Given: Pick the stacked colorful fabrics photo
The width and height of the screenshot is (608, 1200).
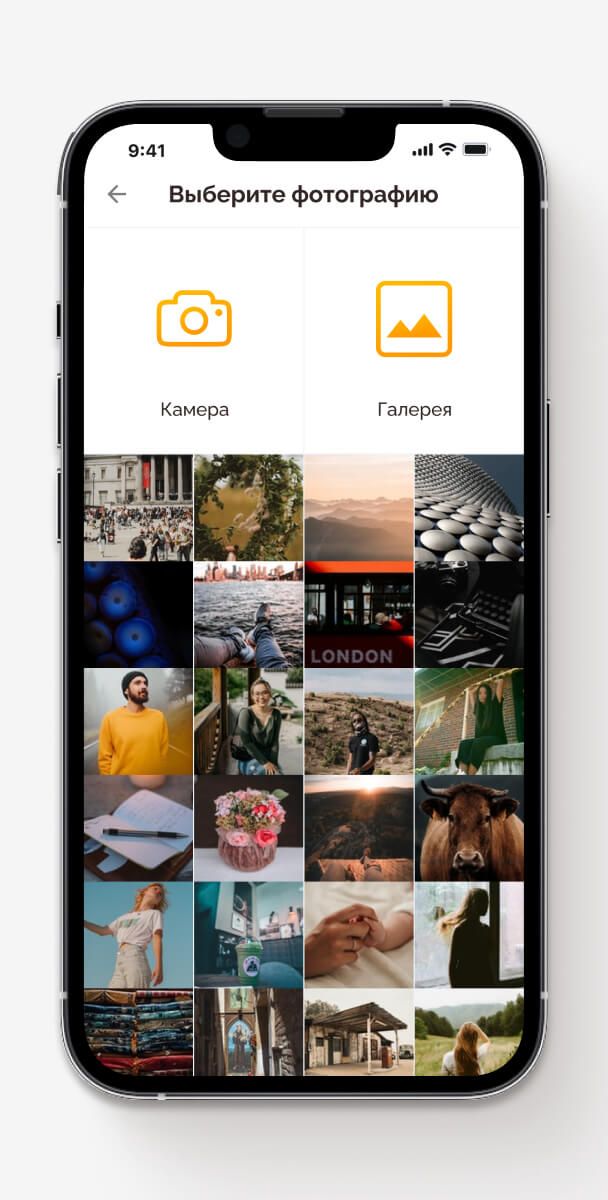Looking at the screenshot, I should coord(138,1032).
